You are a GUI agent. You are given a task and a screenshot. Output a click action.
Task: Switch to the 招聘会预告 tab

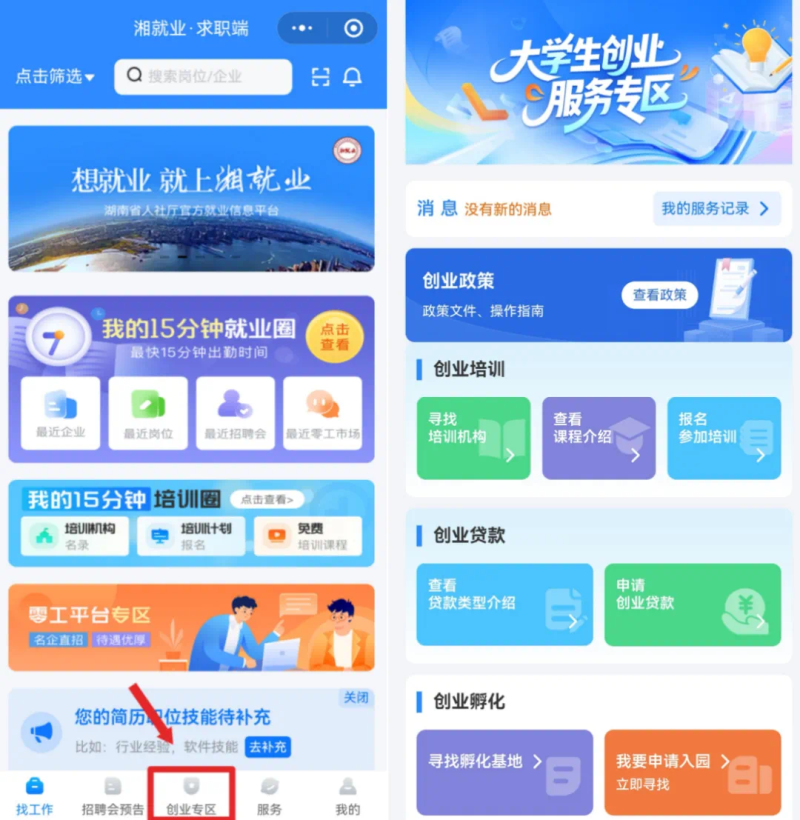[x=113, y=796]
